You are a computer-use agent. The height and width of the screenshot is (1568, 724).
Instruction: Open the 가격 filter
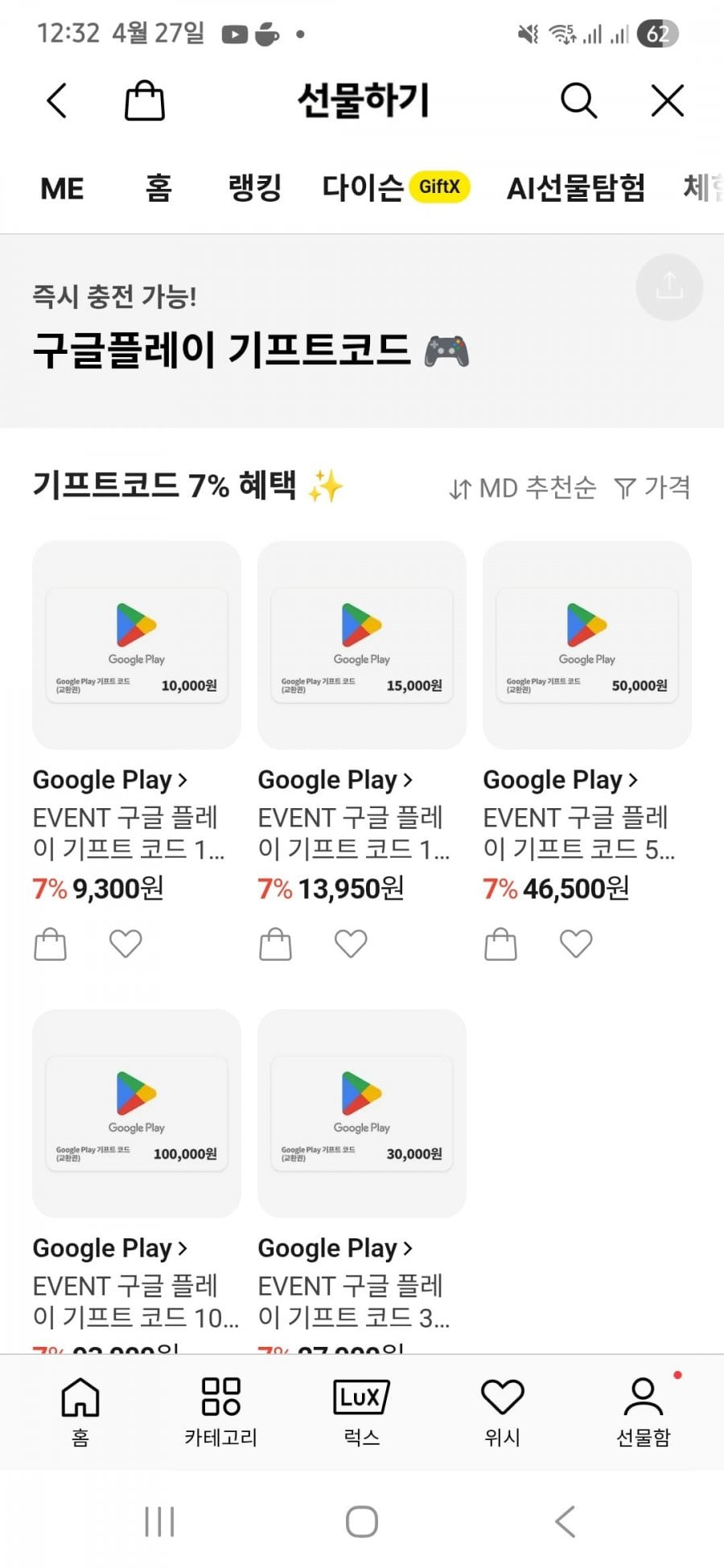(x=652, y=487)
